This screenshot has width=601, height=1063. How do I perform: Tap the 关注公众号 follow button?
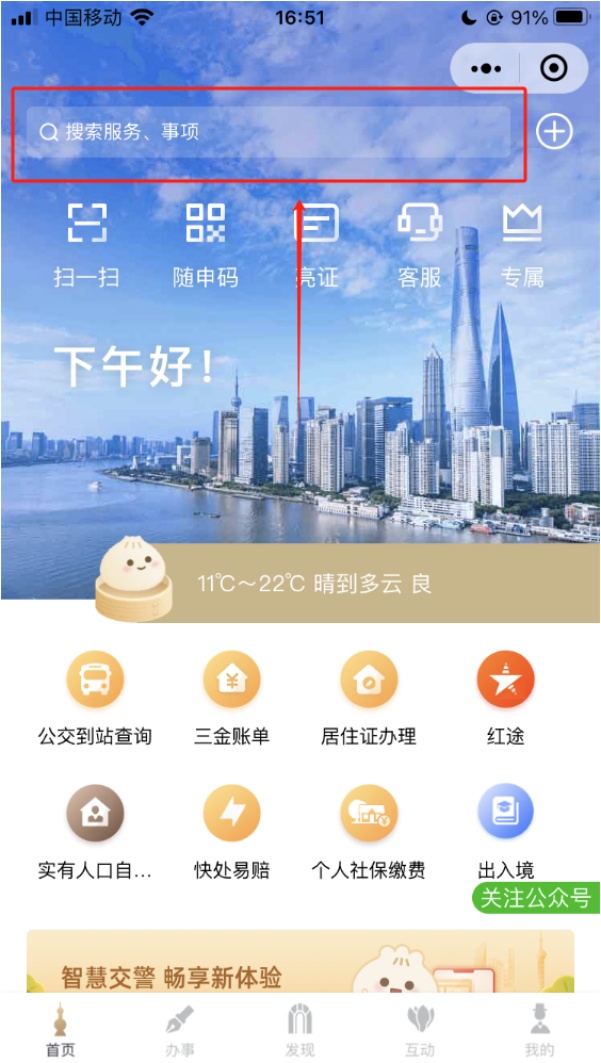(x=535, y=897)
